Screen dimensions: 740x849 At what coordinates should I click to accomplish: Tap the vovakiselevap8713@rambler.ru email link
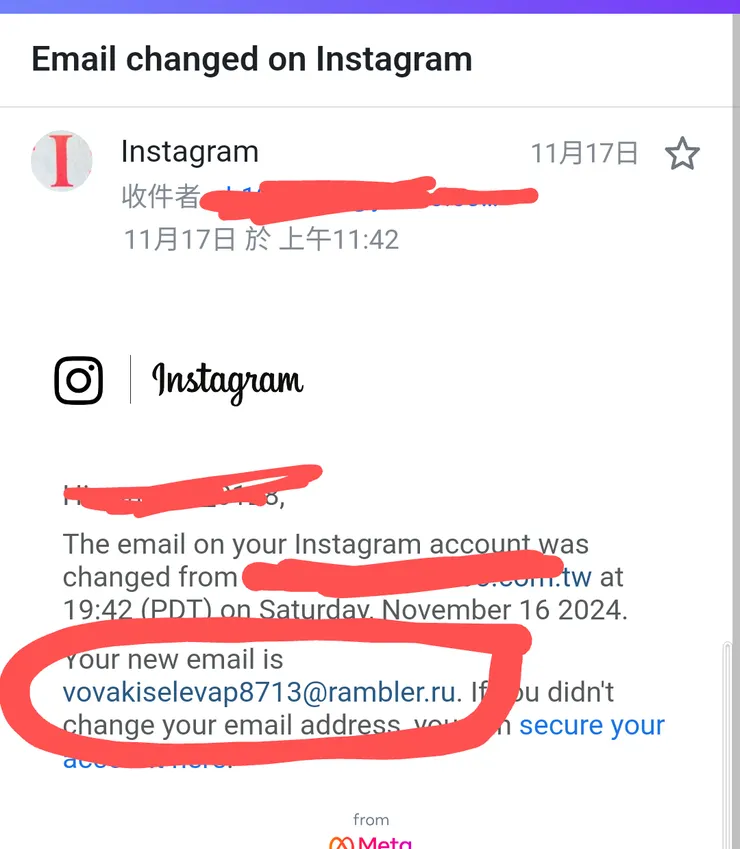coord(259,692)
